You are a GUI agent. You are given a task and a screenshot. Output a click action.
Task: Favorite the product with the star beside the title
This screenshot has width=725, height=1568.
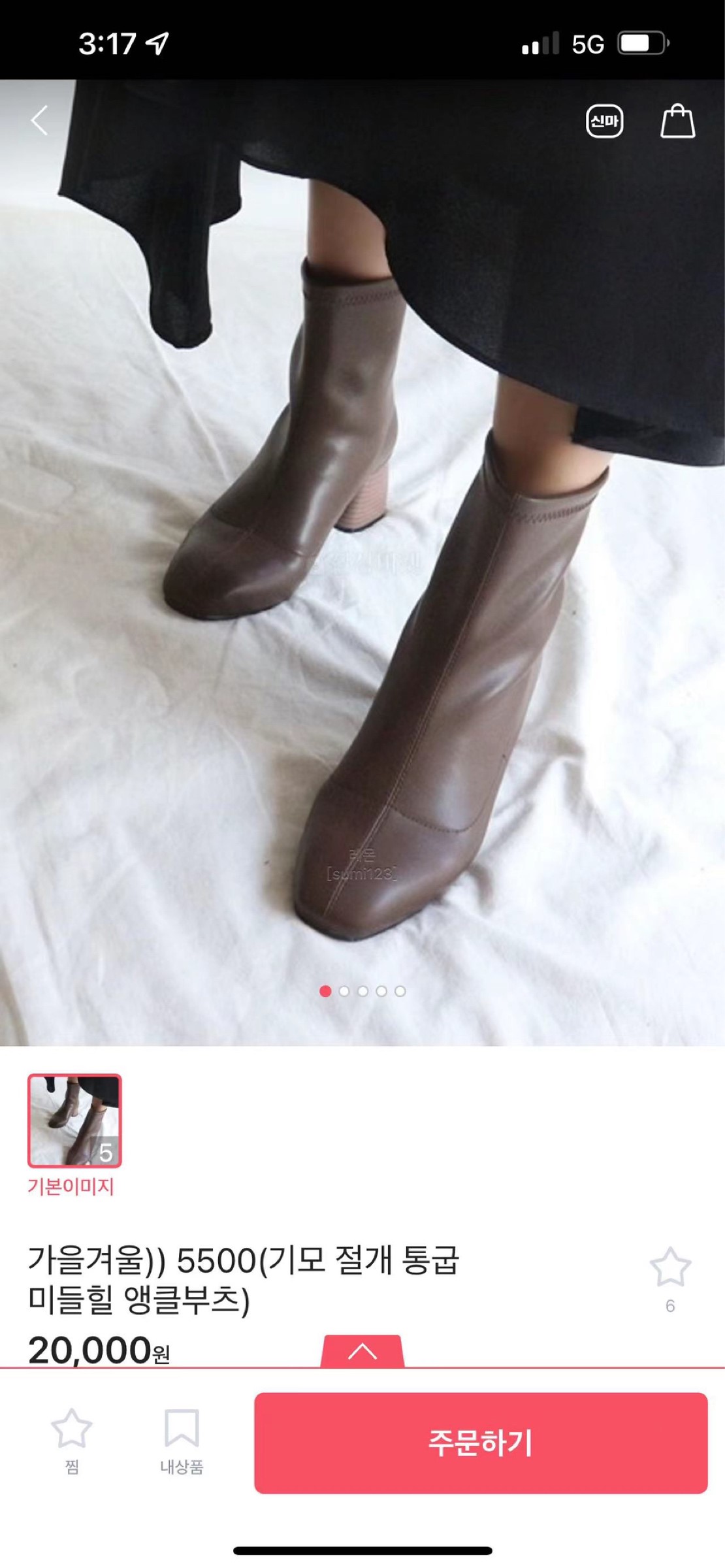670,1267
